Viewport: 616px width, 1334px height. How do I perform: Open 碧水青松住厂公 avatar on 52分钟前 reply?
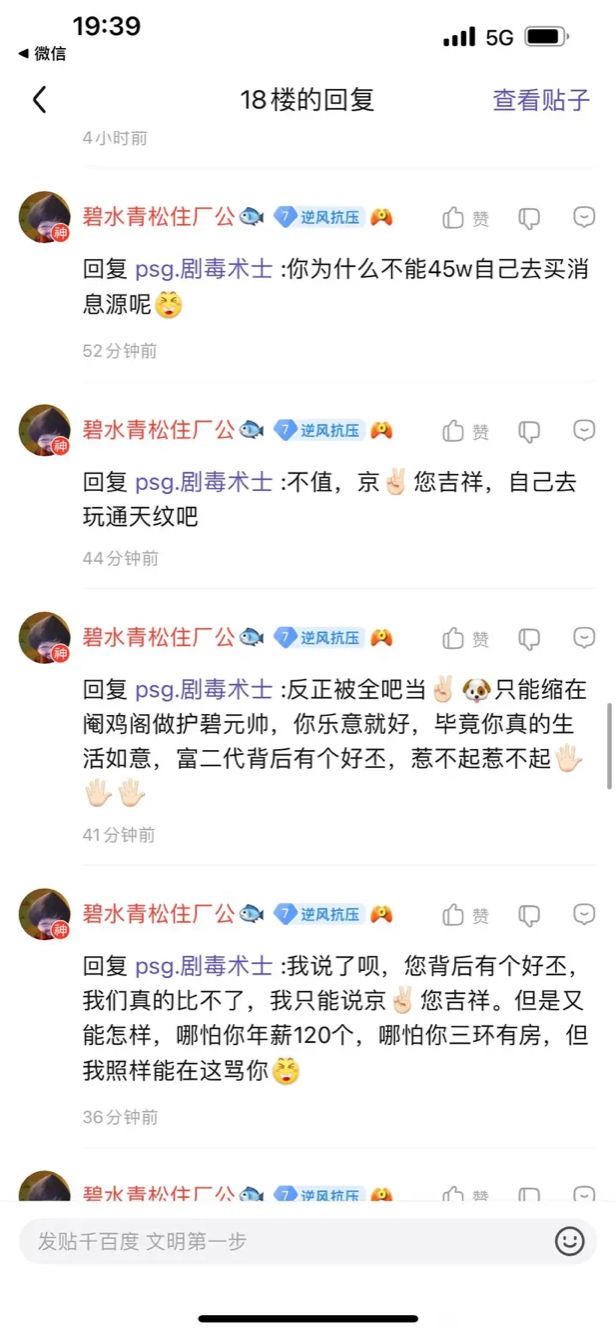45,217
